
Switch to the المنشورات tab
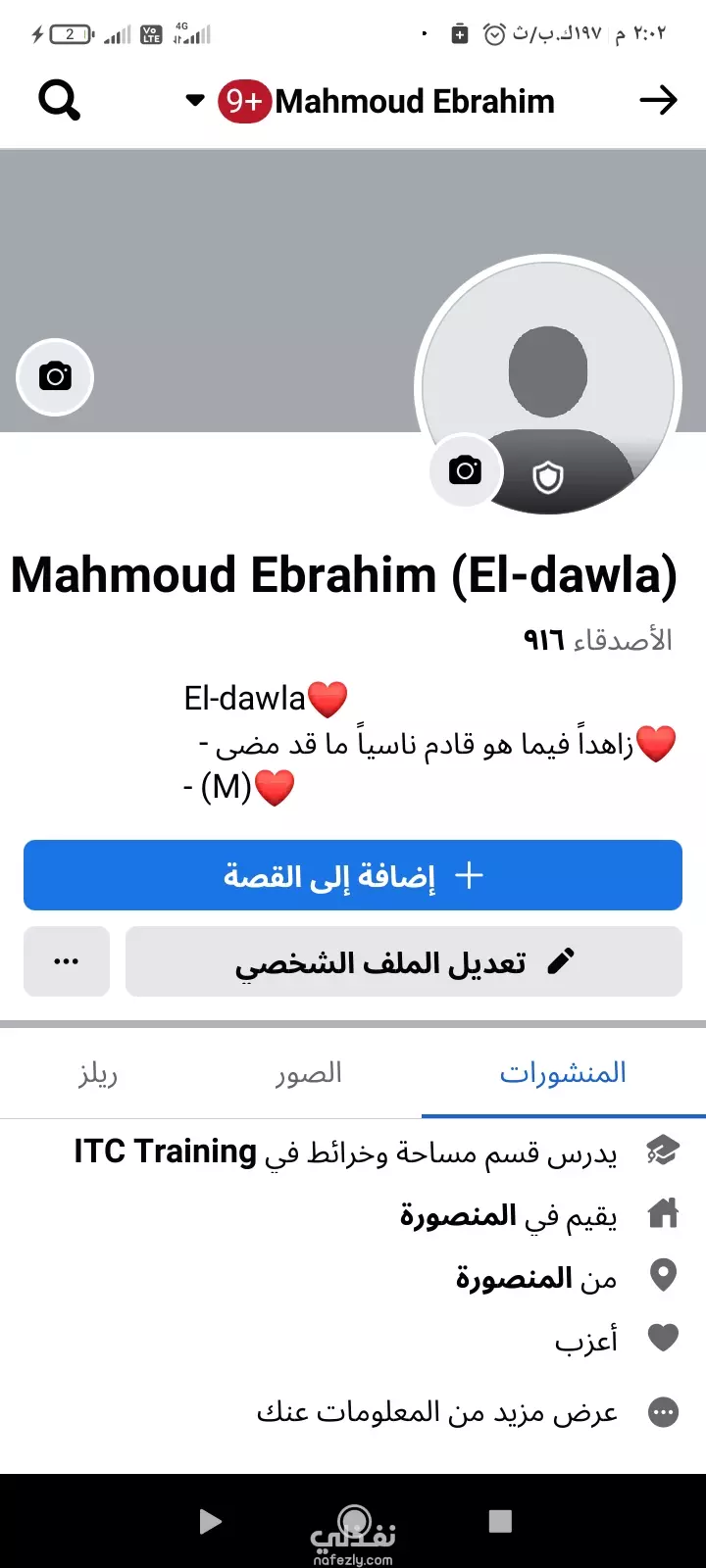click(563, 1073)
